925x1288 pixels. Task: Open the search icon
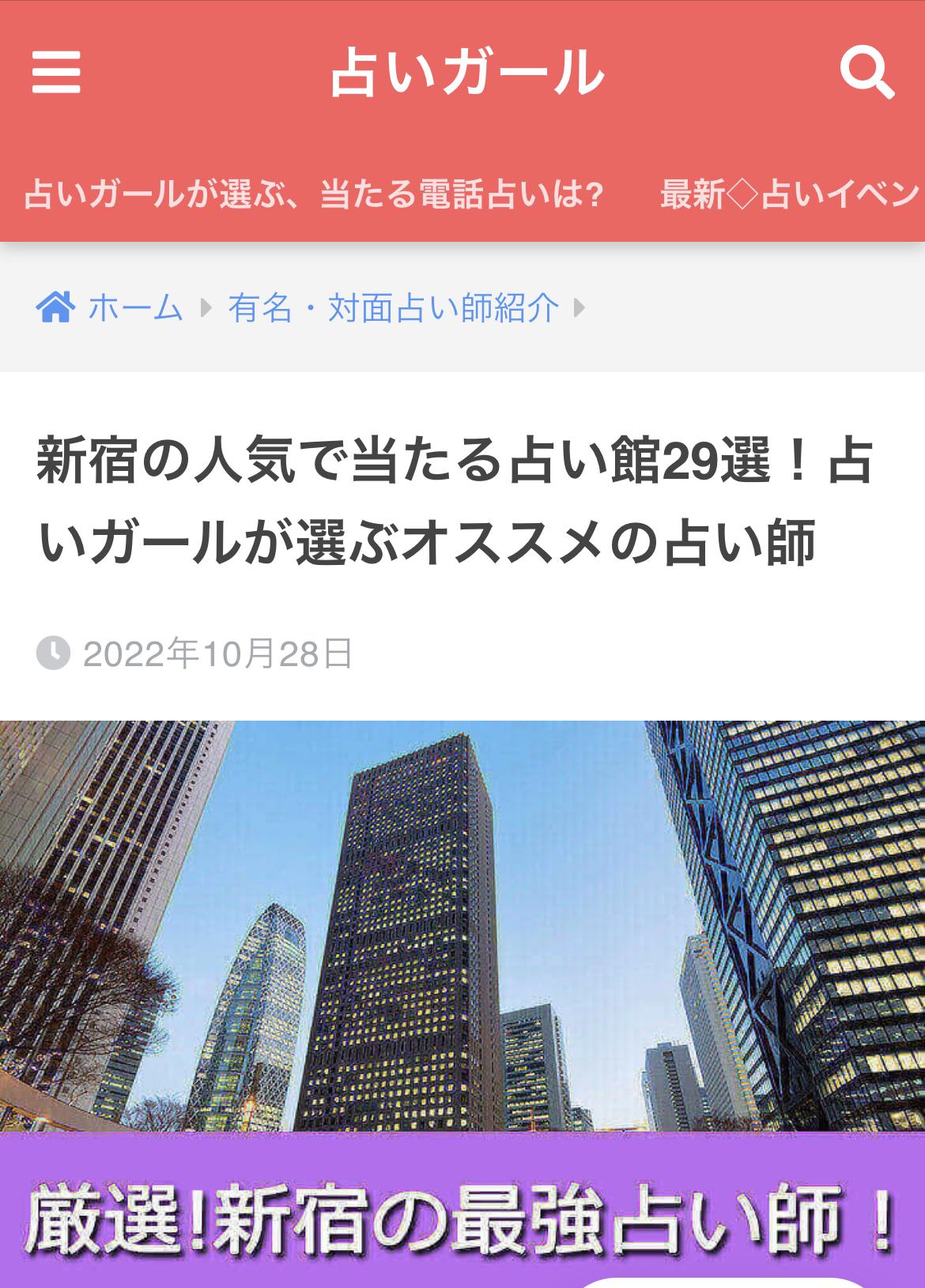(866, 73)
